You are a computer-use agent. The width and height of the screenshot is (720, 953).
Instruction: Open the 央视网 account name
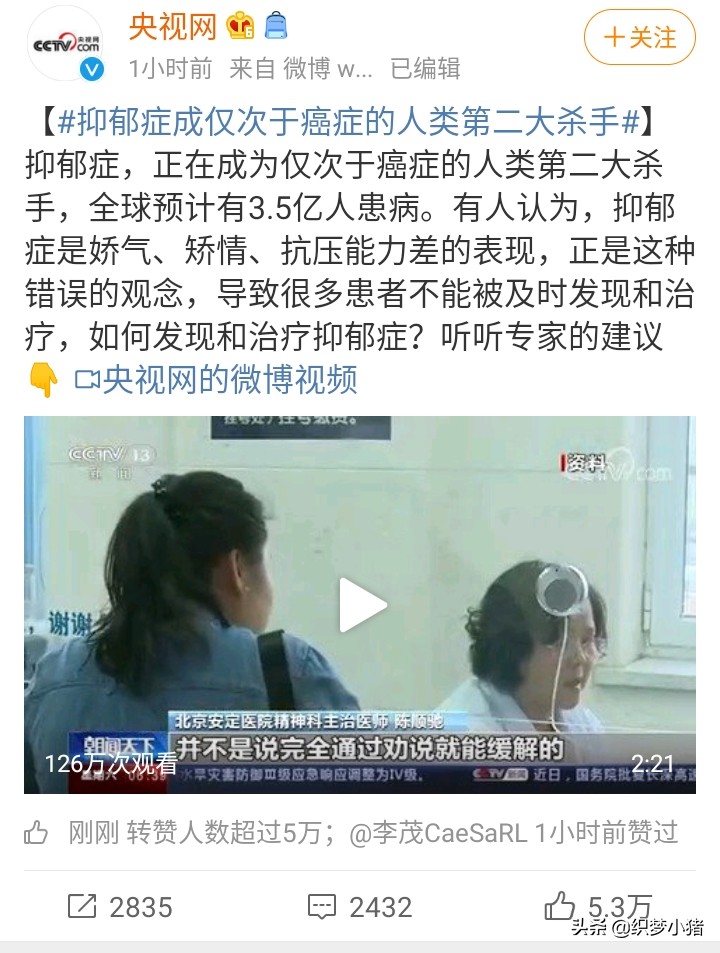172,26
